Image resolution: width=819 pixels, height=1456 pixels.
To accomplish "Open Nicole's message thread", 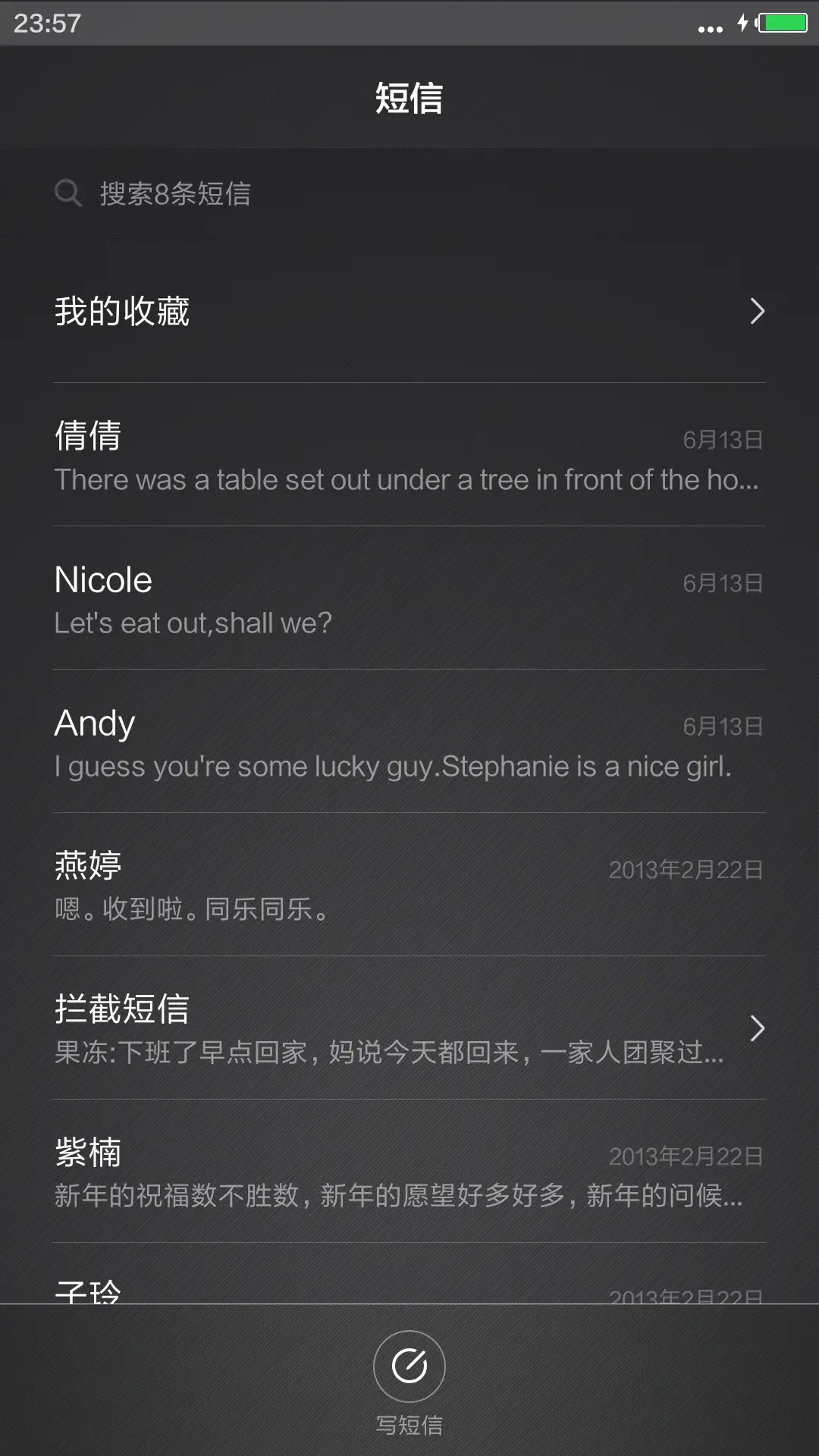I will [409, 599].
